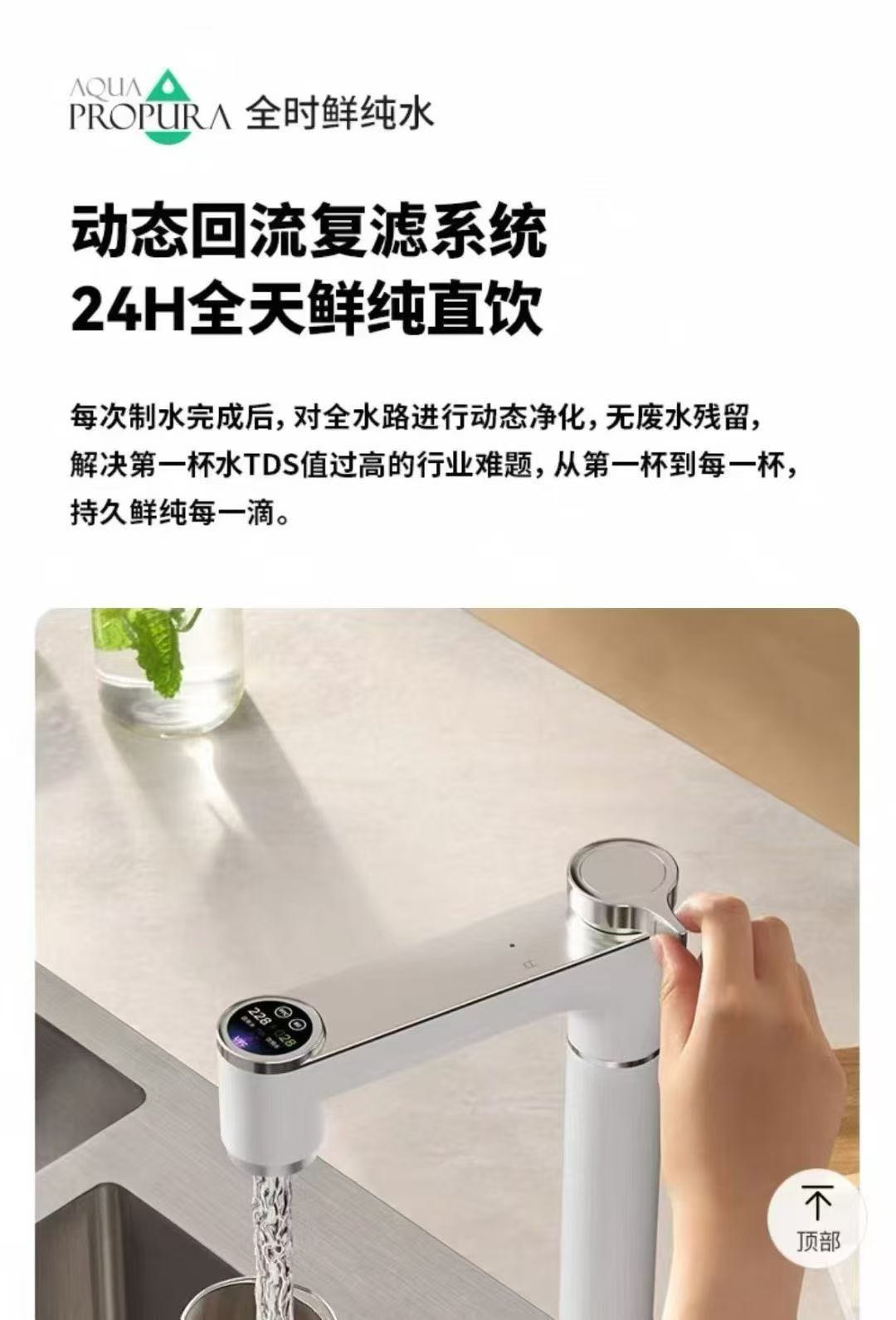
Task: Tap the 顶部 back-to-top button
Action: (817, 1218)
